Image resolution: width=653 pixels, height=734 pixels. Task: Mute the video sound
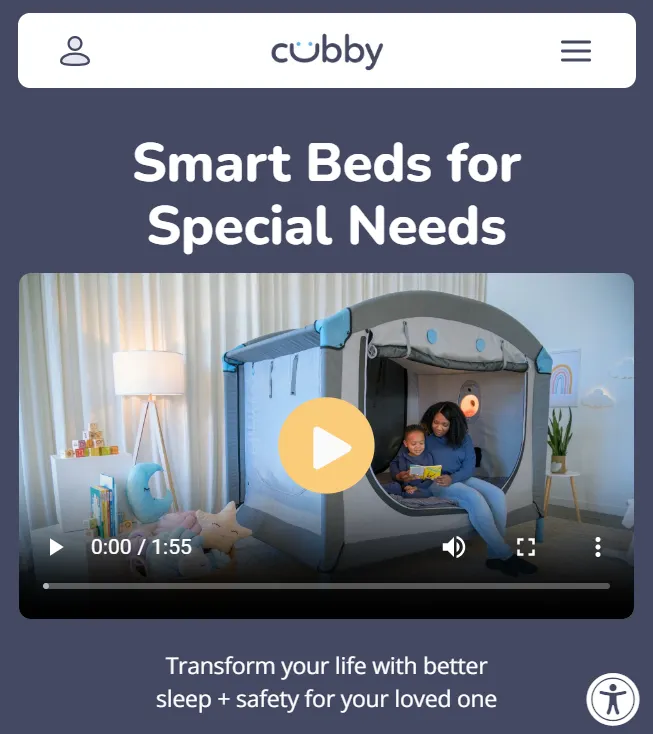tap(454, 547)
